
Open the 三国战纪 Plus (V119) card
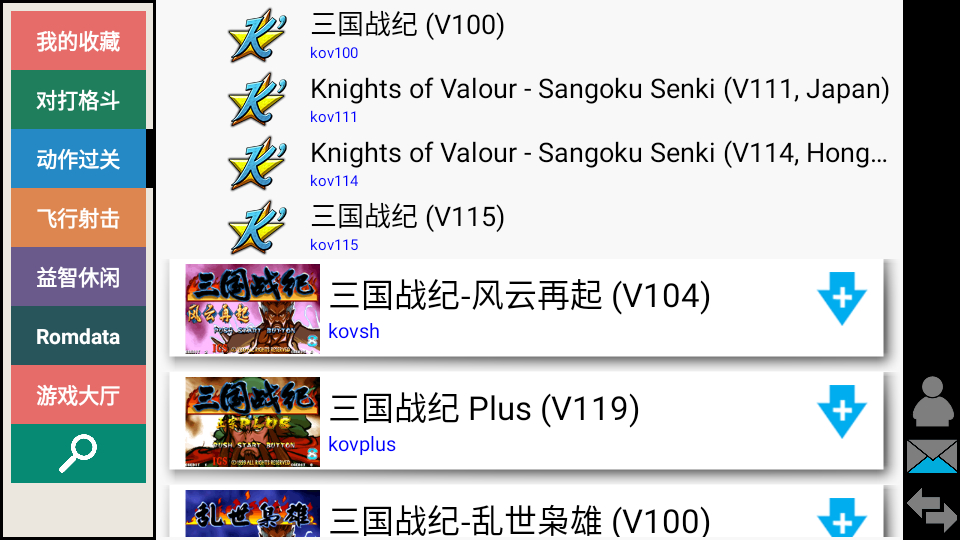click(520, 421)
